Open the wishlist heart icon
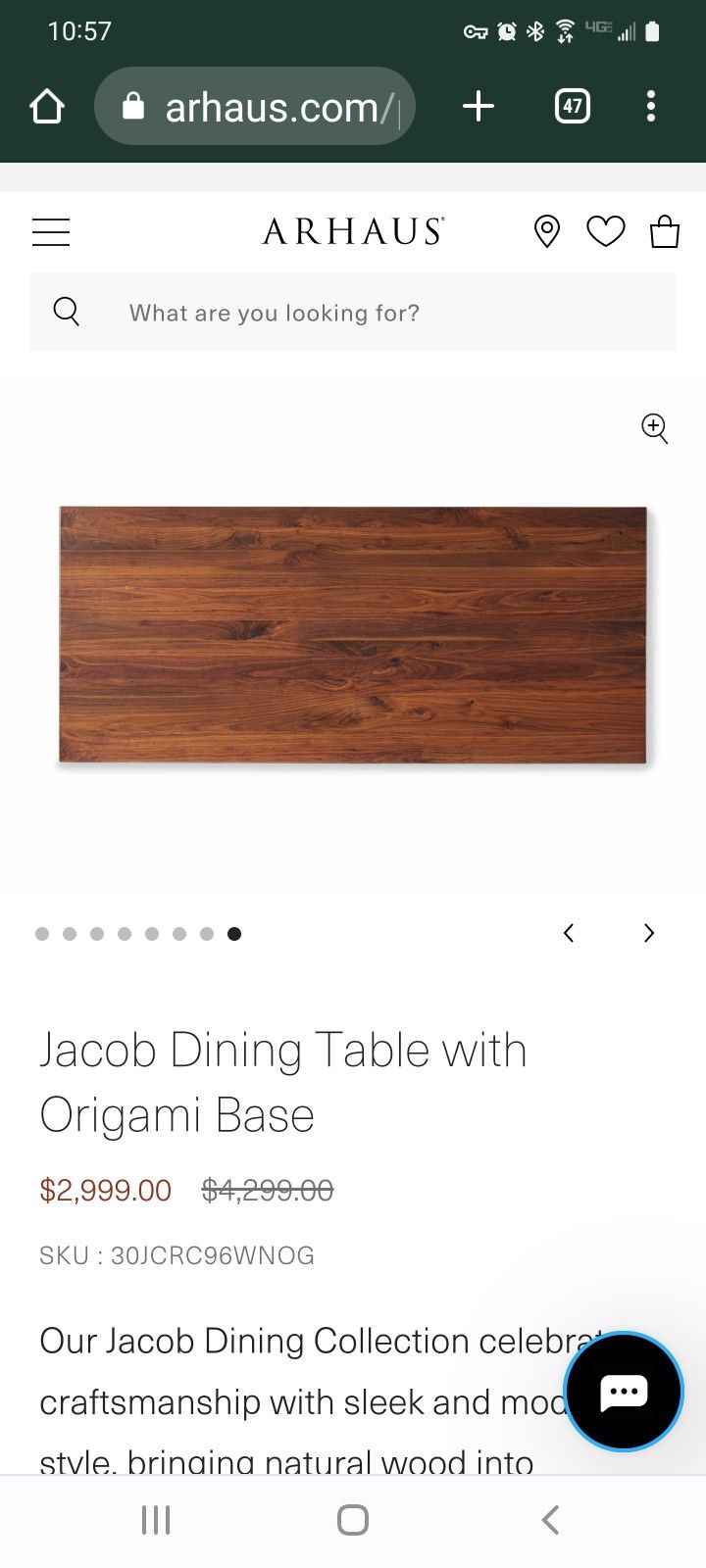This screenshot has height=1568, width=706. pos(606,231)
